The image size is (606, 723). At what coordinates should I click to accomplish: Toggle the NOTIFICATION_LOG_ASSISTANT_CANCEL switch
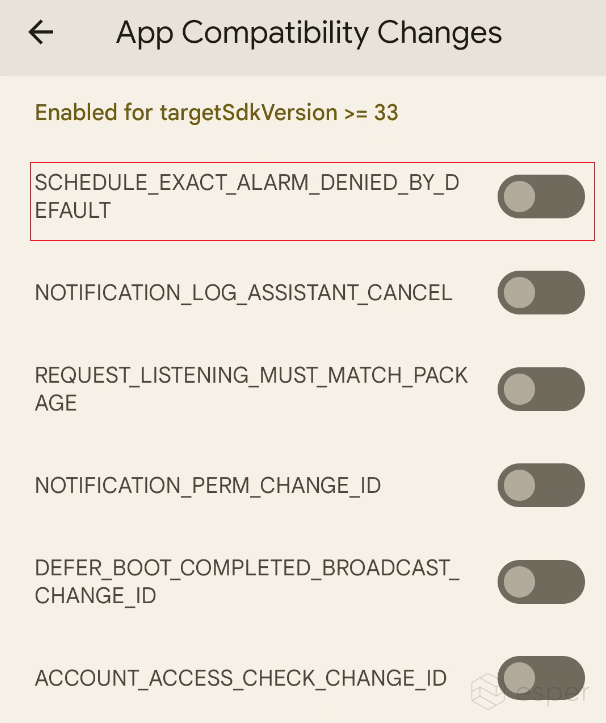click(x=541, y=293)
